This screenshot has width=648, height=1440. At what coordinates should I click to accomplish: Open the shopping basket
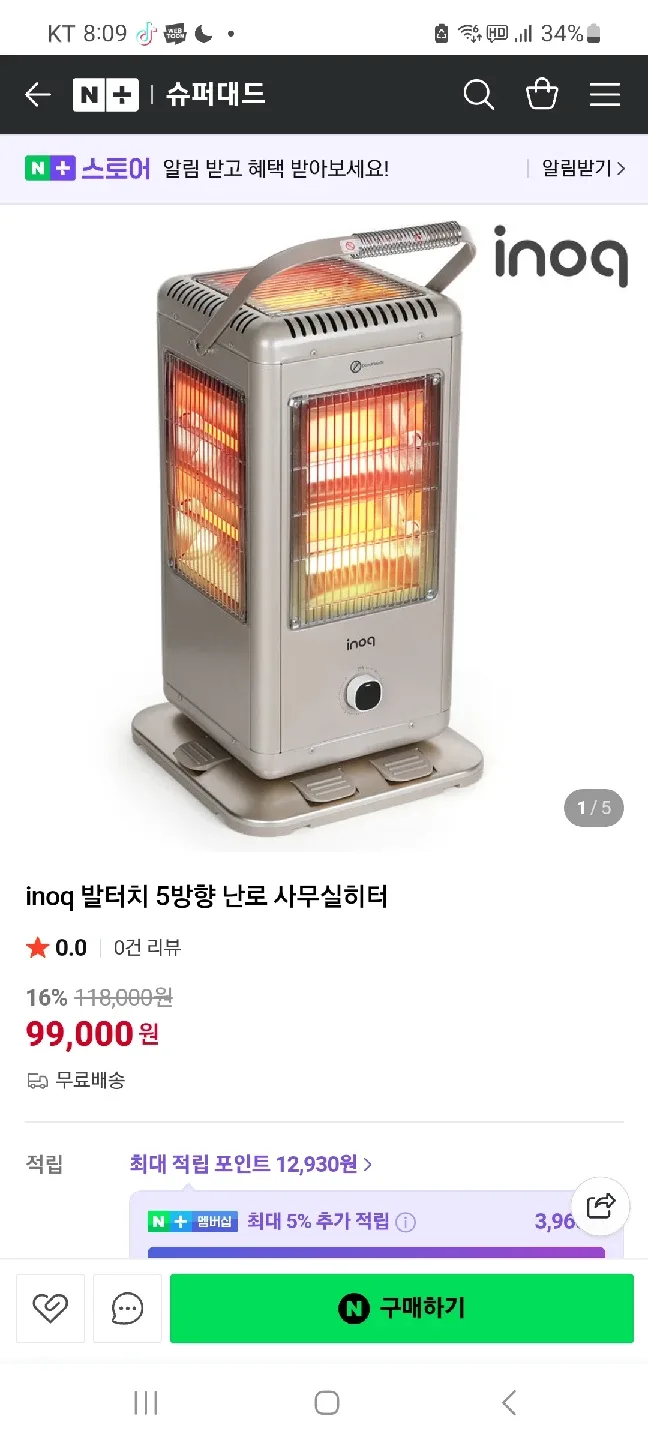coord(542,95)
